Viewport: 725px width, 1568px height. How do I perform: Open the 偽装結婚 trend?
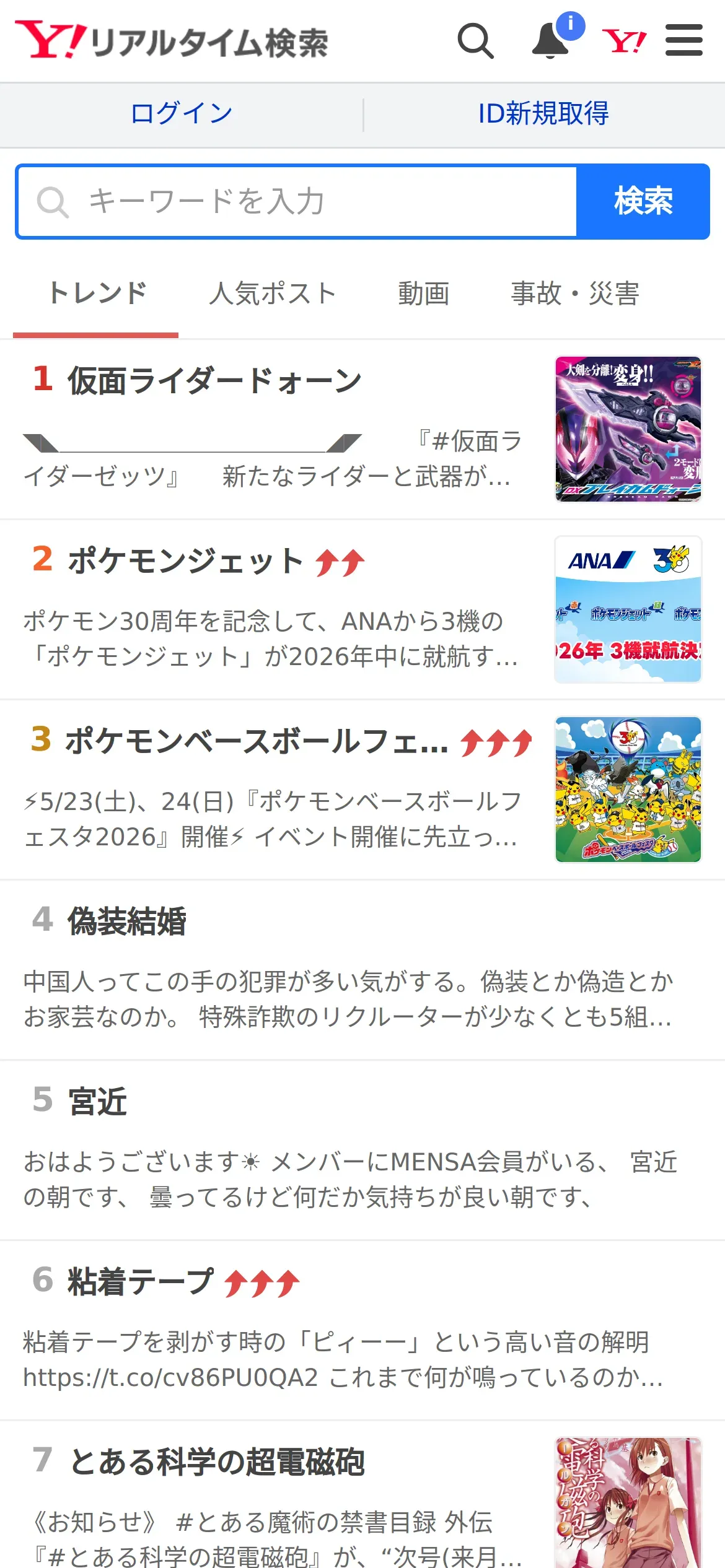tap(127, 921)
